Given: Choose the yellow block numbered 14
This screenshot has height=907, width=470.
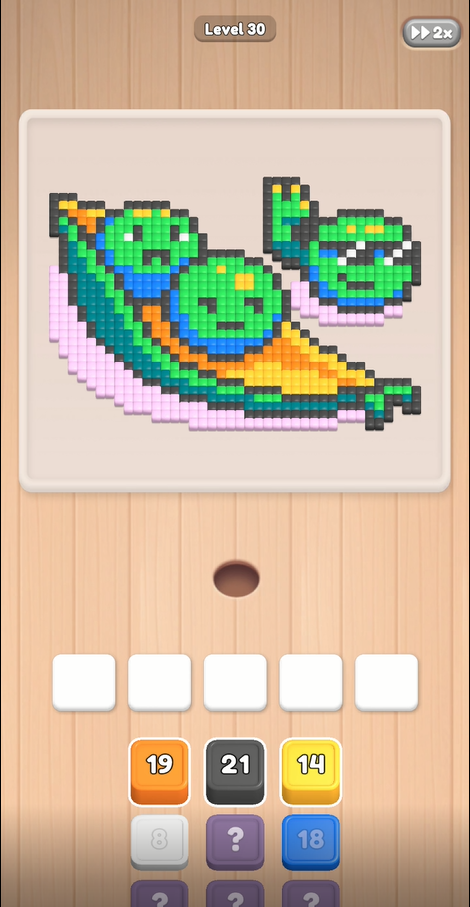Looking at the screenshot, I should [x=311, y=772].
